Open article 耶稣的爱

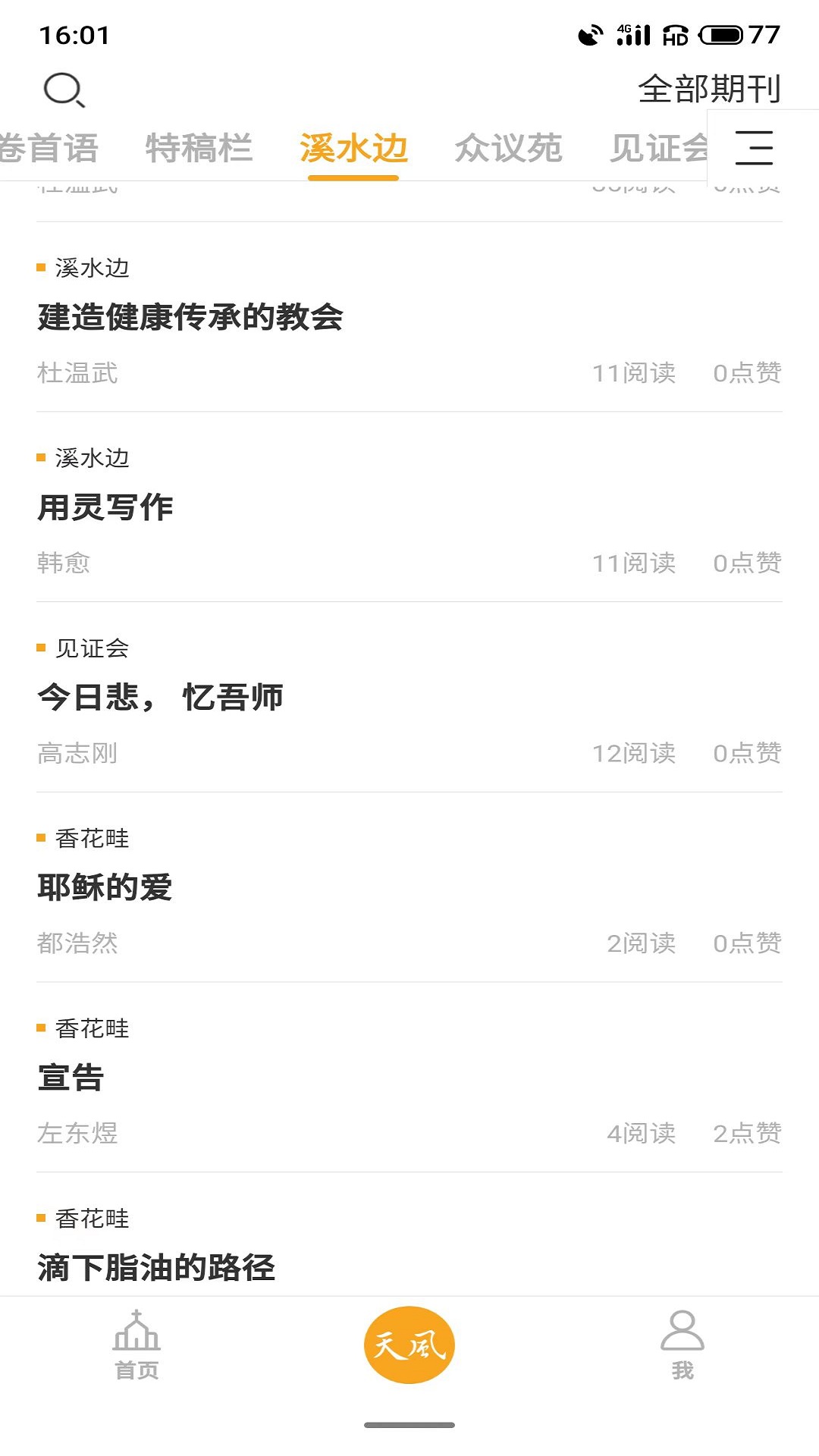(409, 888)
